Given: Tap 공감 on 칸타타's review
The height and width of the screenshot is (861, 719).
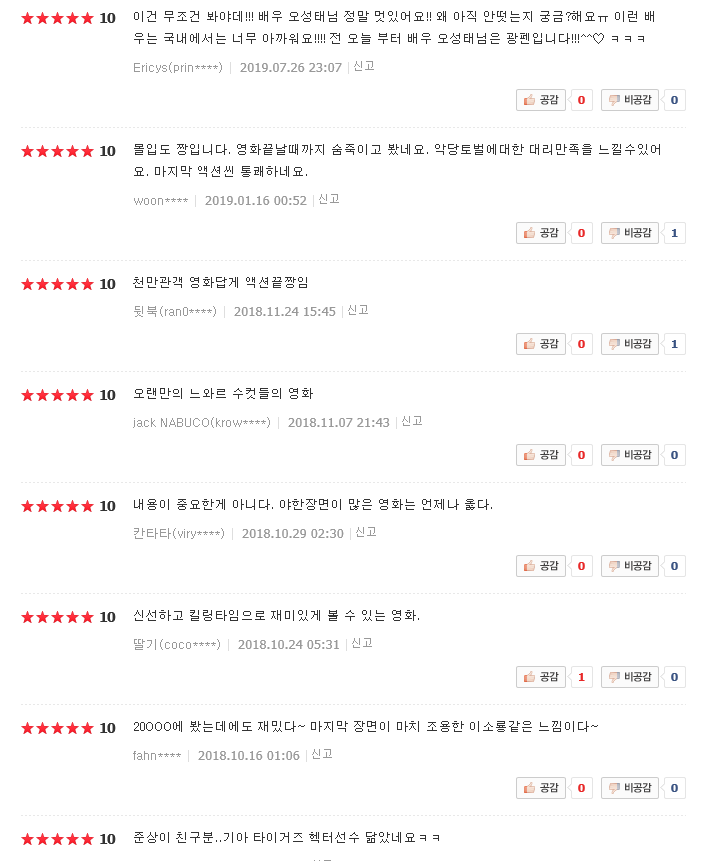Looking at the screenshot, I should point(541,566).
